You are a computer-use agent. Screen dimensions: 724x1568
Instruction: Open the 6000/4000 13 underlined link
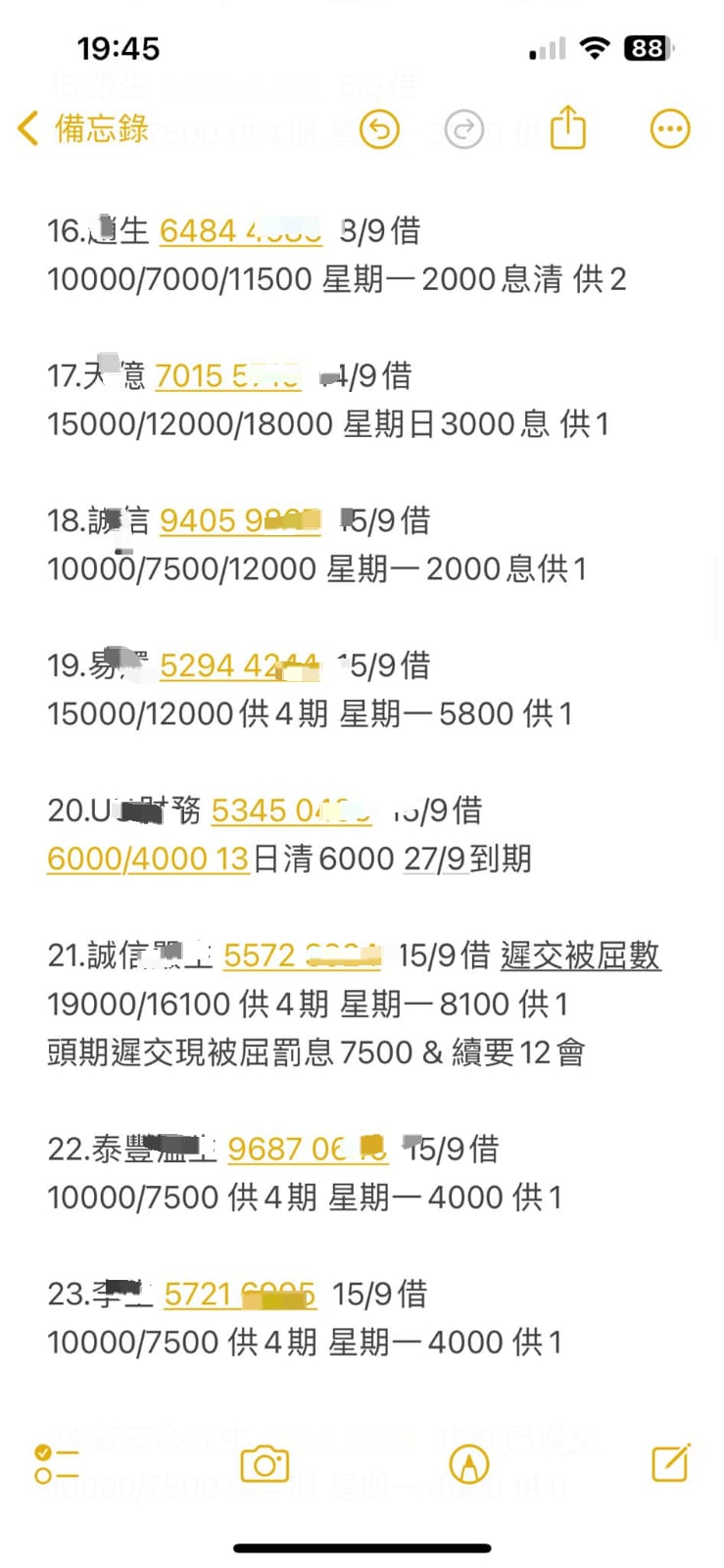[148, 859]
